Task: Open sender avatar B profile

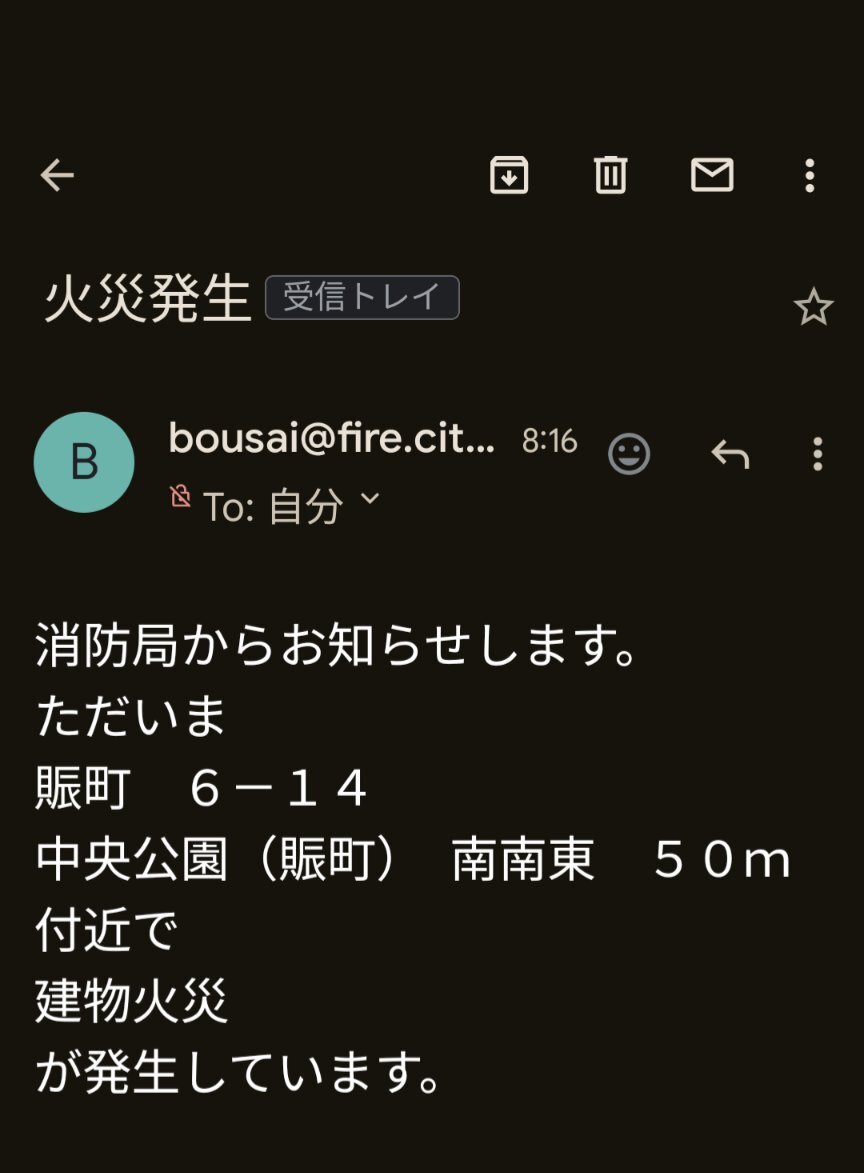Action: point(84,462)
